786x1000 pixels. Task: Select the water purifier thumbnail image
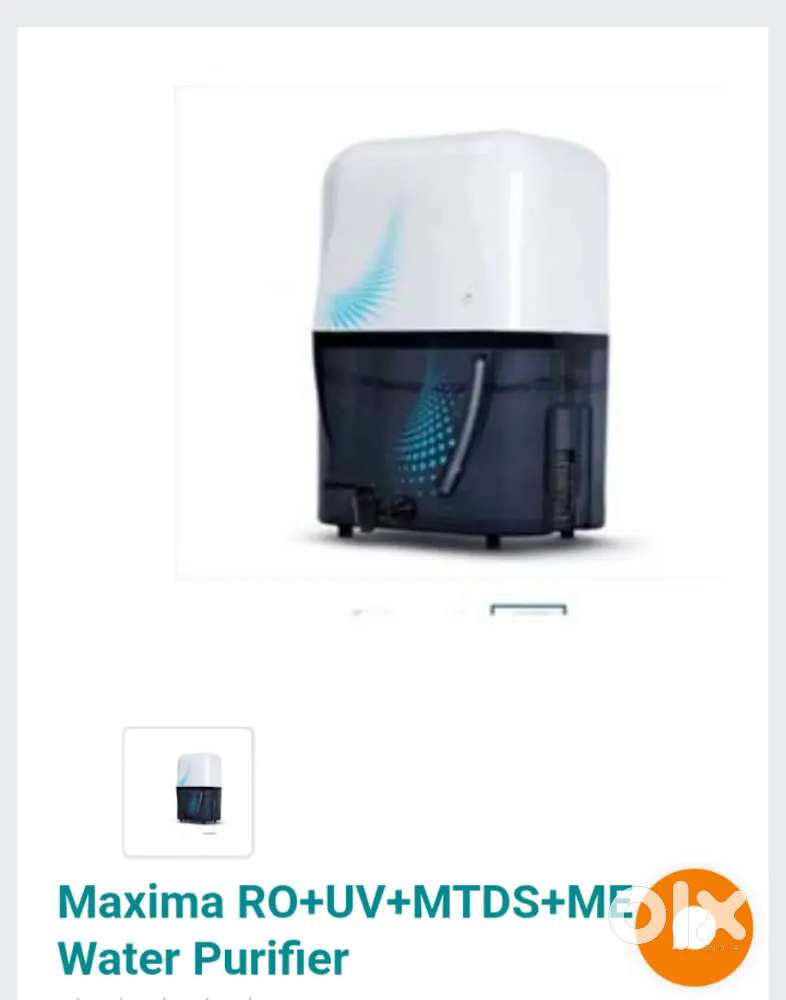coord(188,791)
